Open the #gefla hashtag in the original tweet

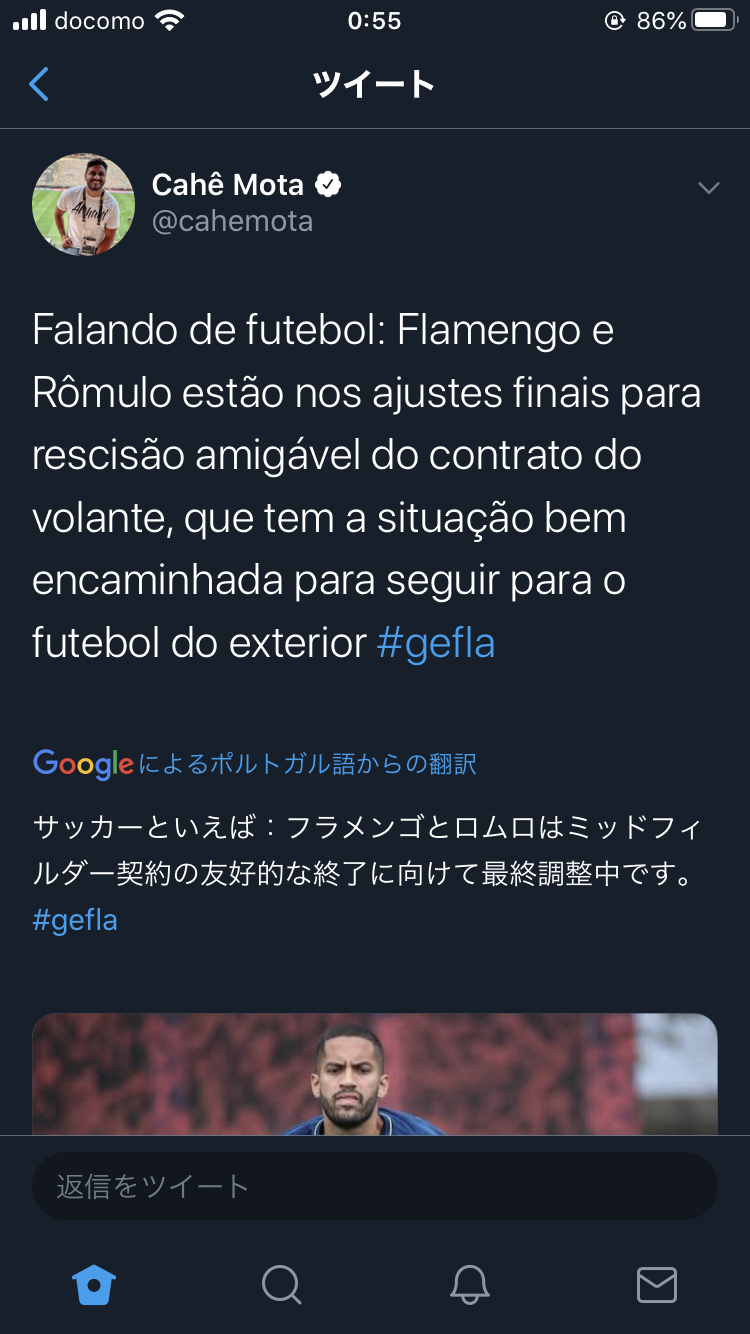436,643
